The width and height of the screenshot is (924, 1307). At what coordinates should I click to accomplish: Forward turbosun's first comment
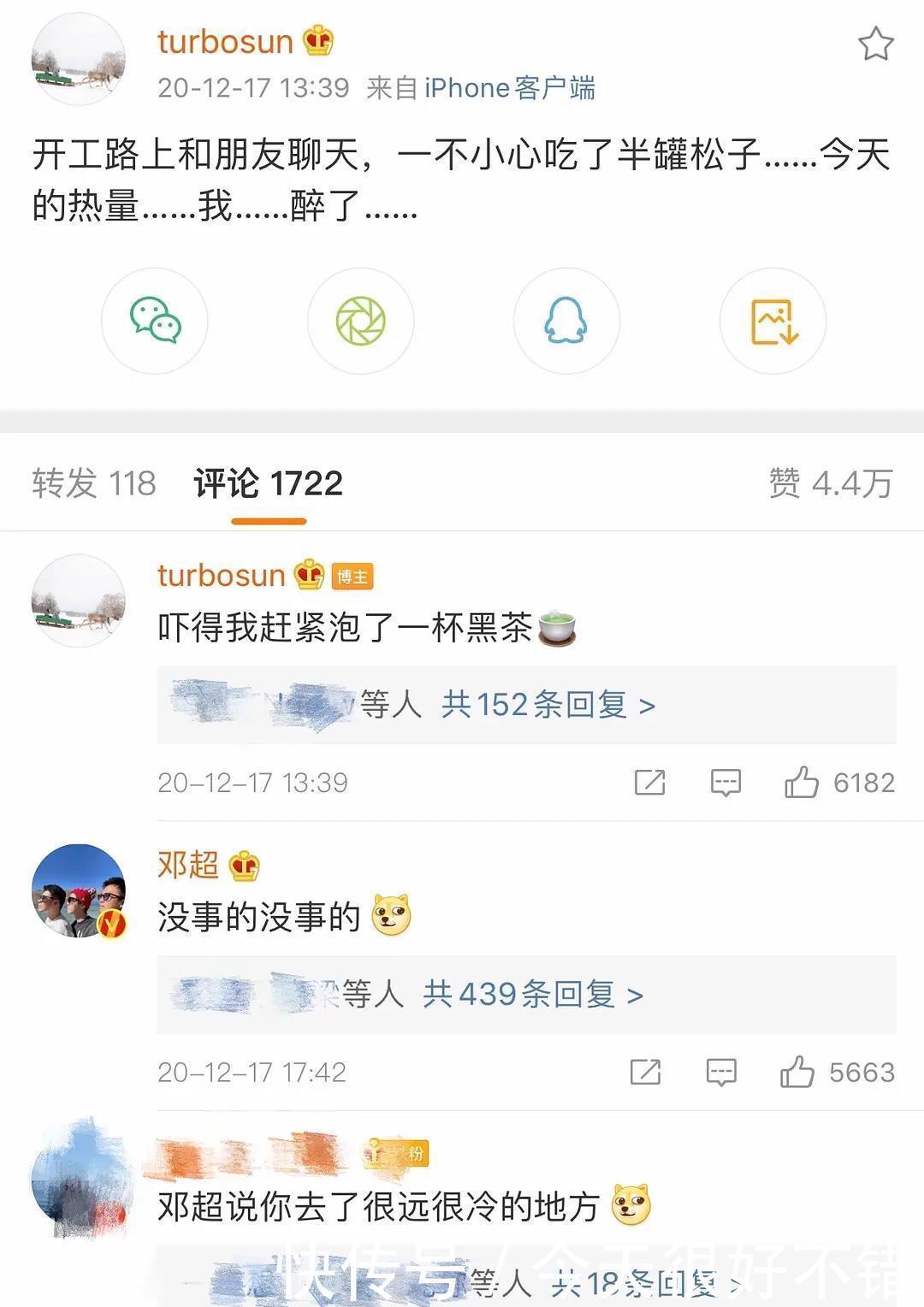[x=652, y=782]
